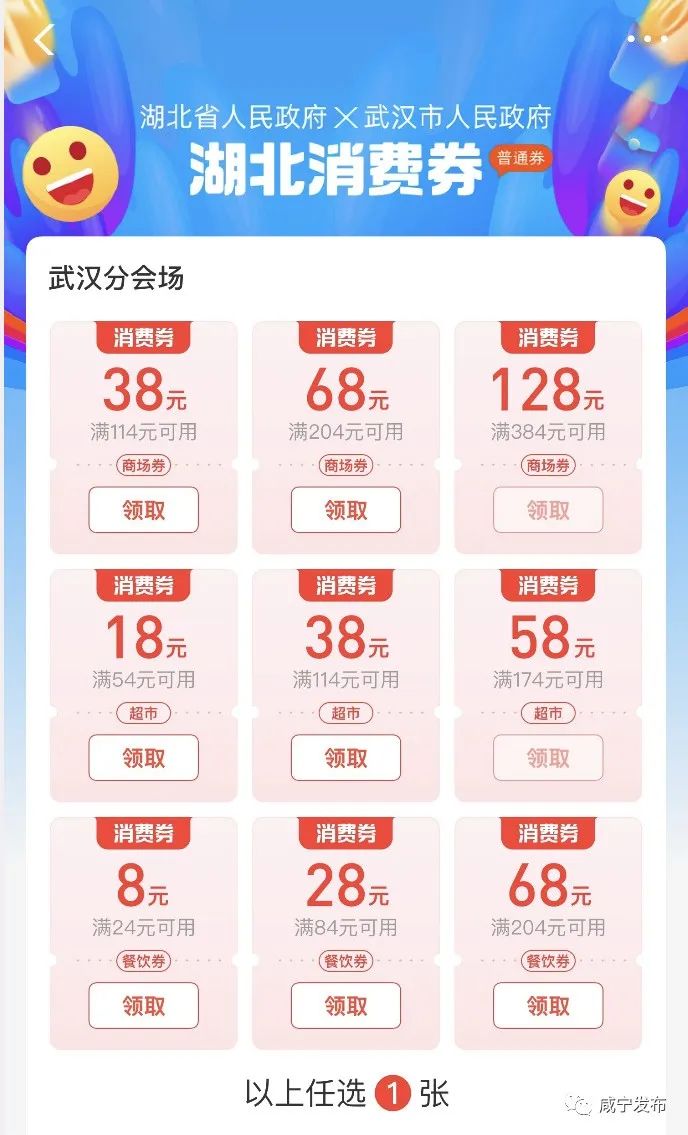Open the three-dot overflow menu
The image size is (688, 1135).
(647, 39)
